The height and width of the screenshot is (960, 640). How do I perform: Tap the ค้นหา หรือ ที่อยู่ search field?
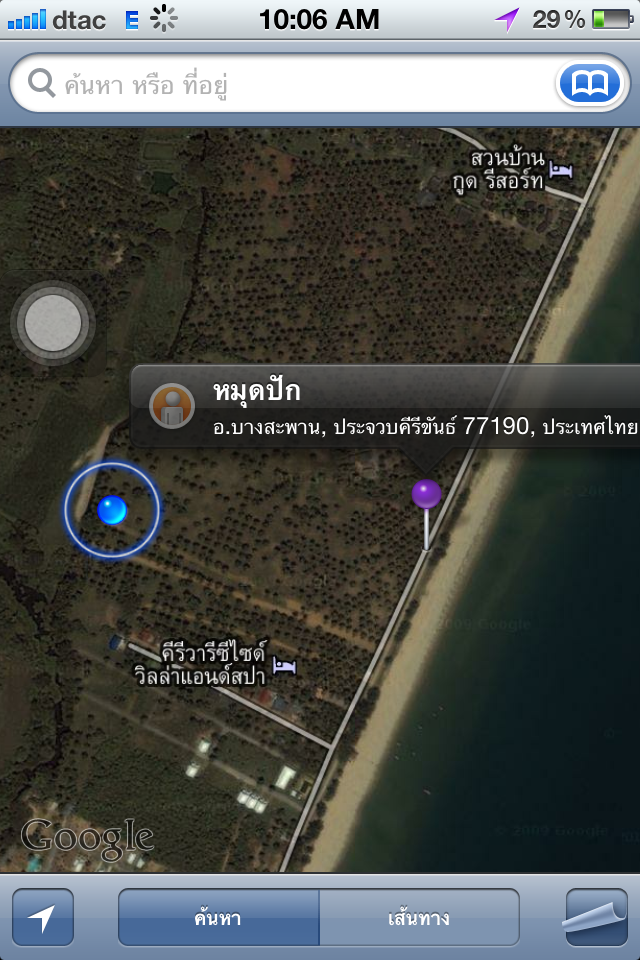point(290,84)
